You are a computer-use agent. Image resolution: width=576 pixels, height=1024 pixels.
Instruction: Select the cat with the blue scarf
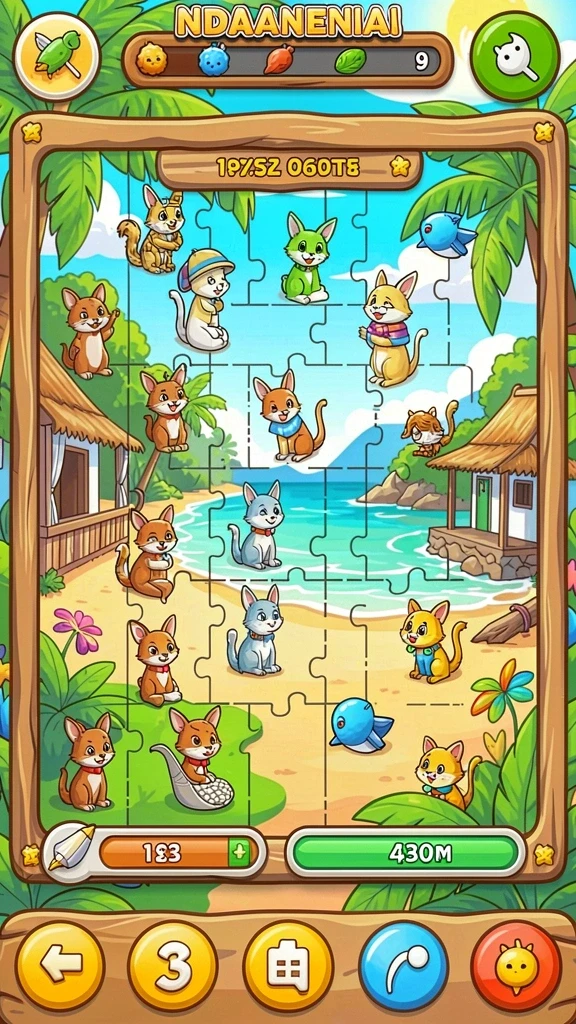coord(289,416)
